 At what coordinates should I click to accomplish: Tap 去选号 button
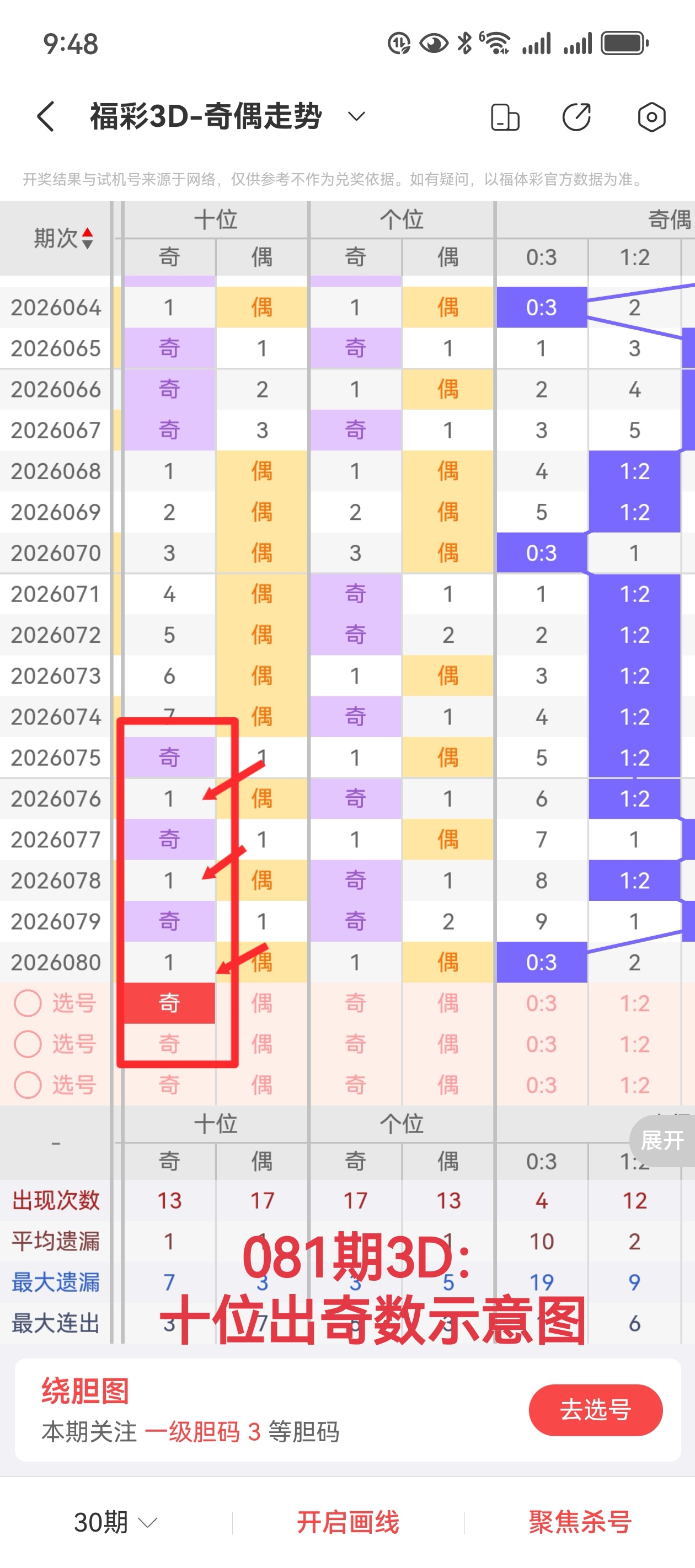595,1410
